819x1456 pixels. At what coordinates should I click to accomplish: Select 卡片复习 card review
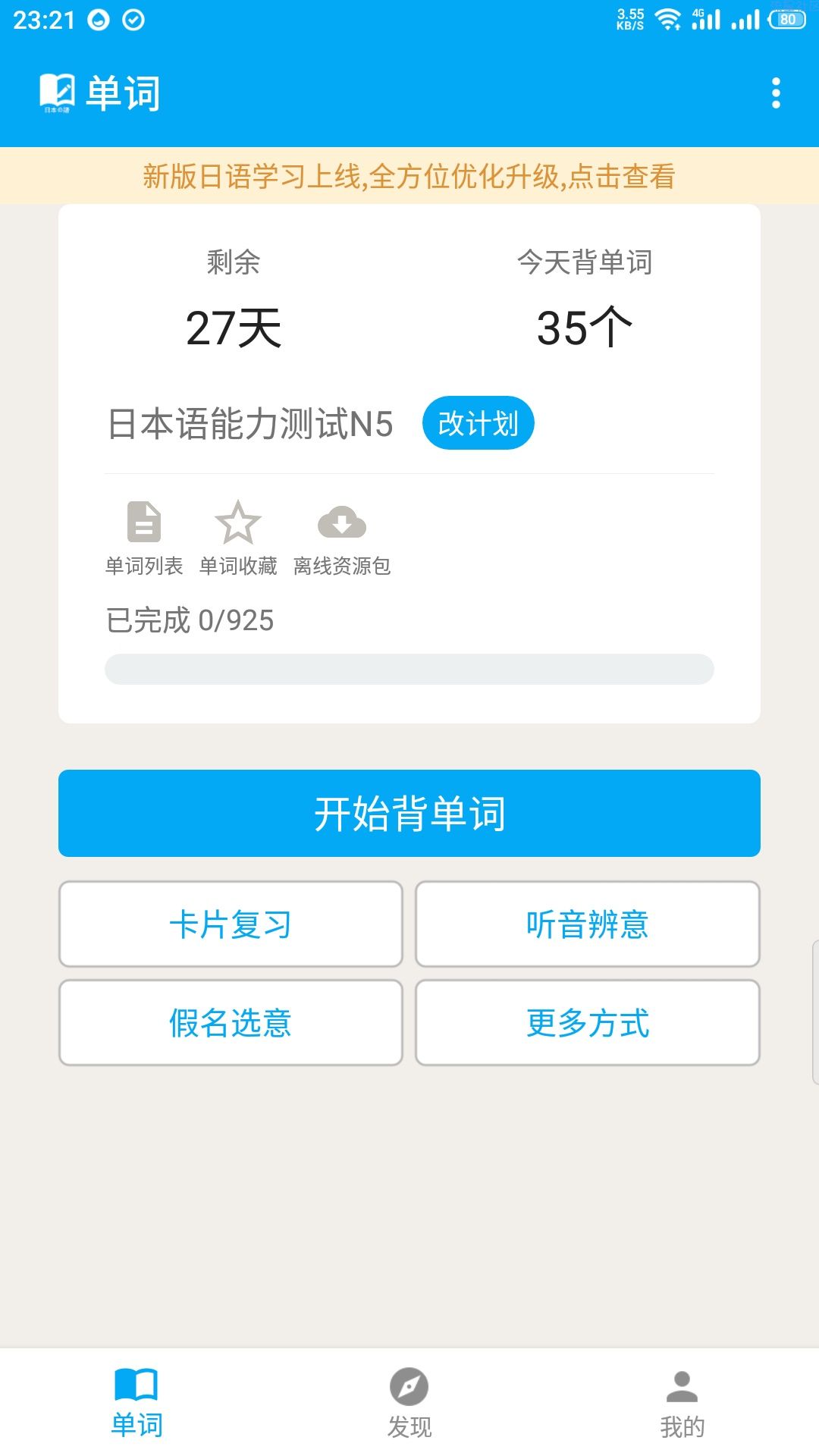click(x=231, y=924)
